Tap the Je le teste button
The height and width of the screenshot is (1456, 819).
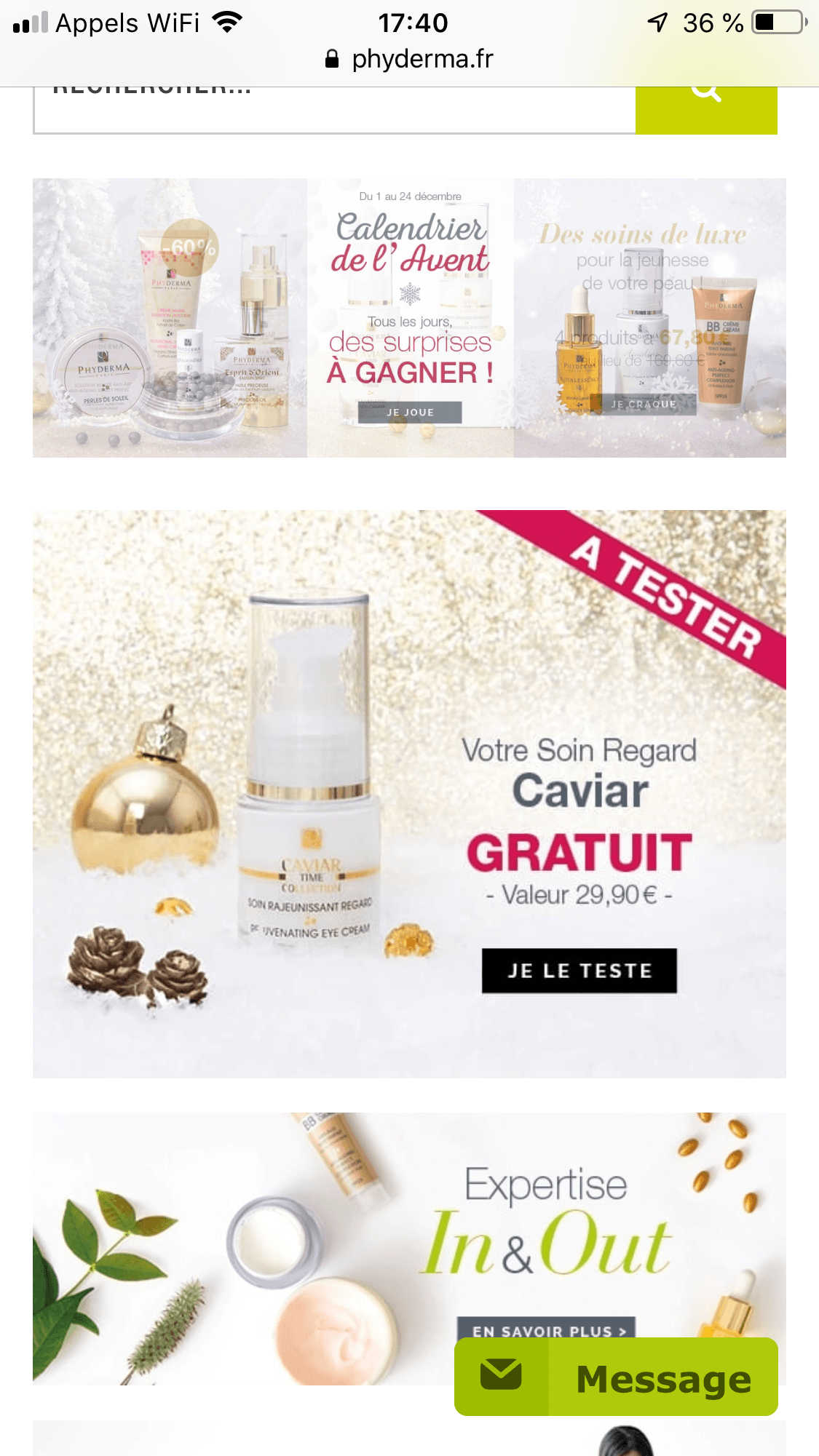[579, 971]
